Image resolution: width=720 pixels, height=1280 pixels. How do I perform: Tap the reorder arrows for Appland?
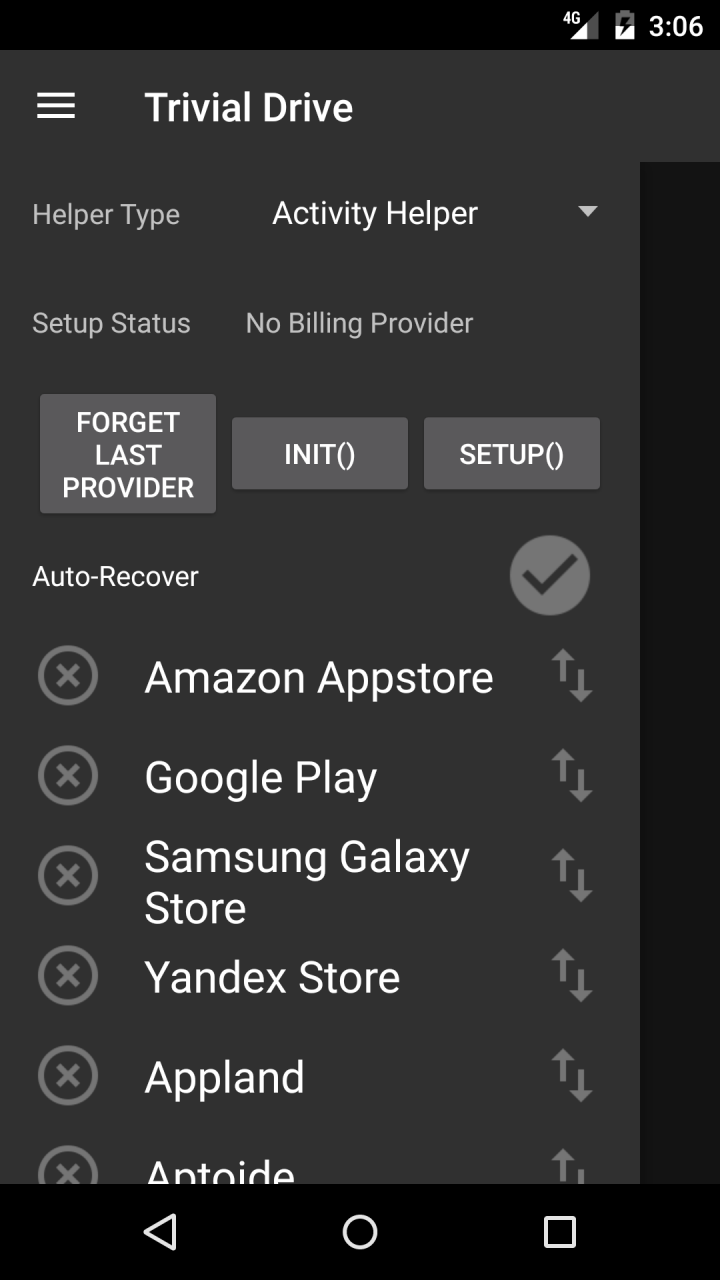(572, 1076)
